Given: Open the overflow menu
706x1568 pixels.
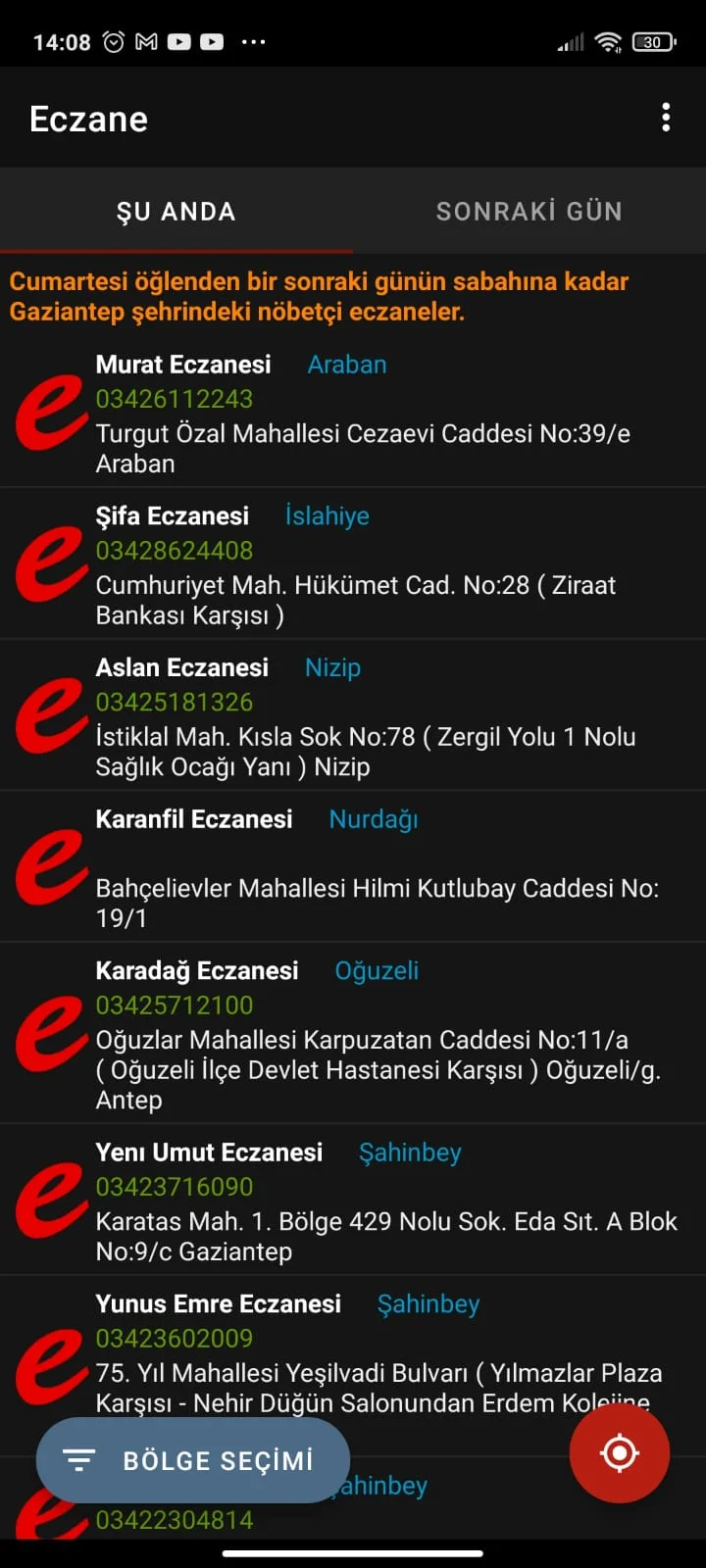Looking at the screenshot, I should coord(666,118).
